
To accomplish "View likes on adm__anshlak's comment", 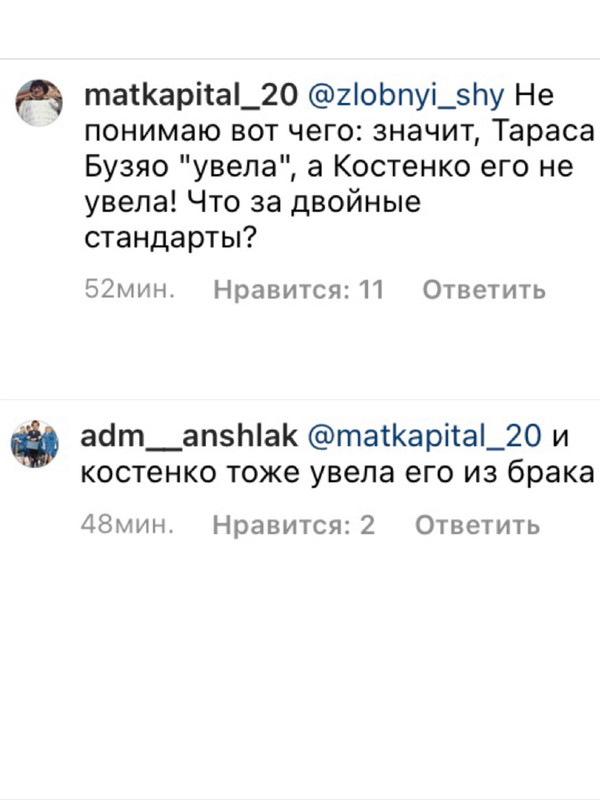I will pyautogui.click(x=294, y=525).
